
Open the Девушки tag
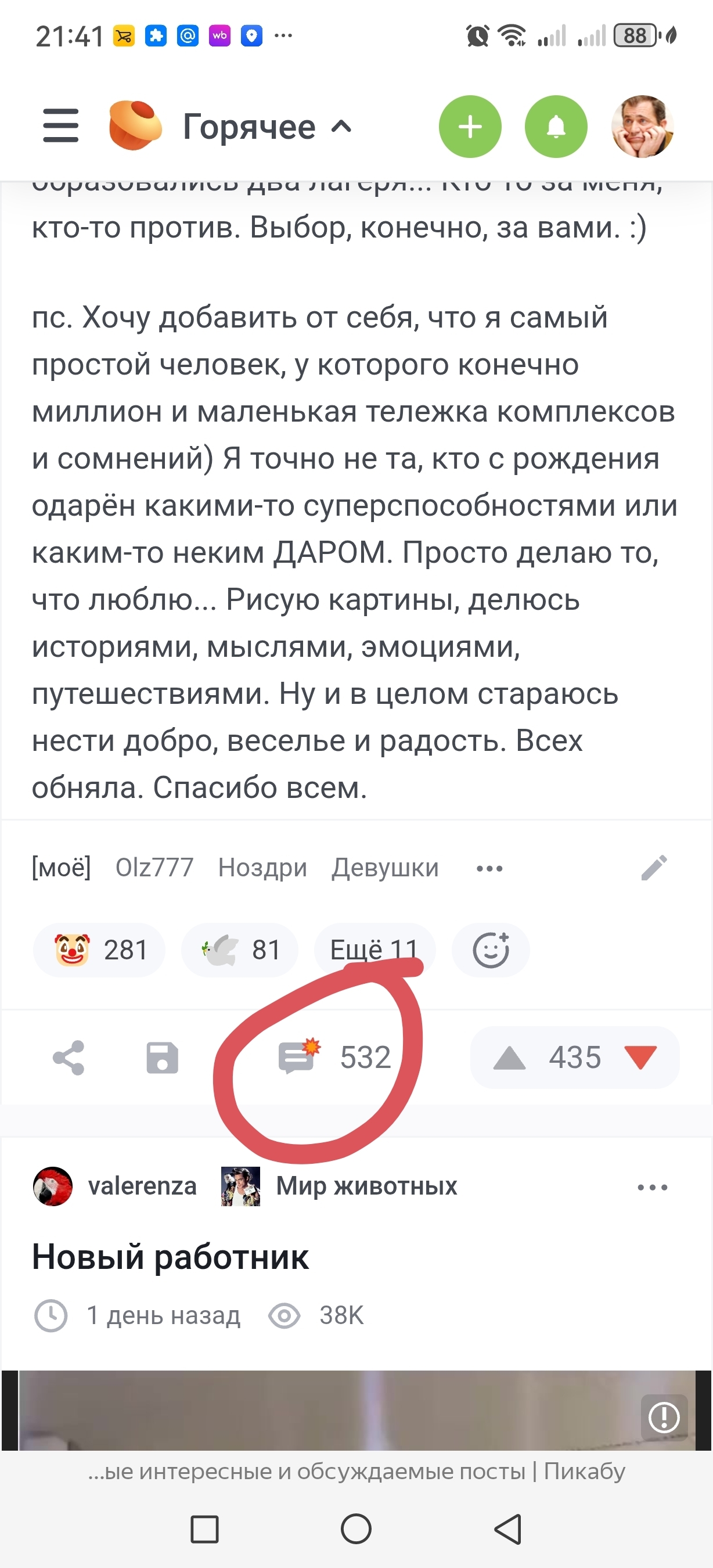click(384, 868)
